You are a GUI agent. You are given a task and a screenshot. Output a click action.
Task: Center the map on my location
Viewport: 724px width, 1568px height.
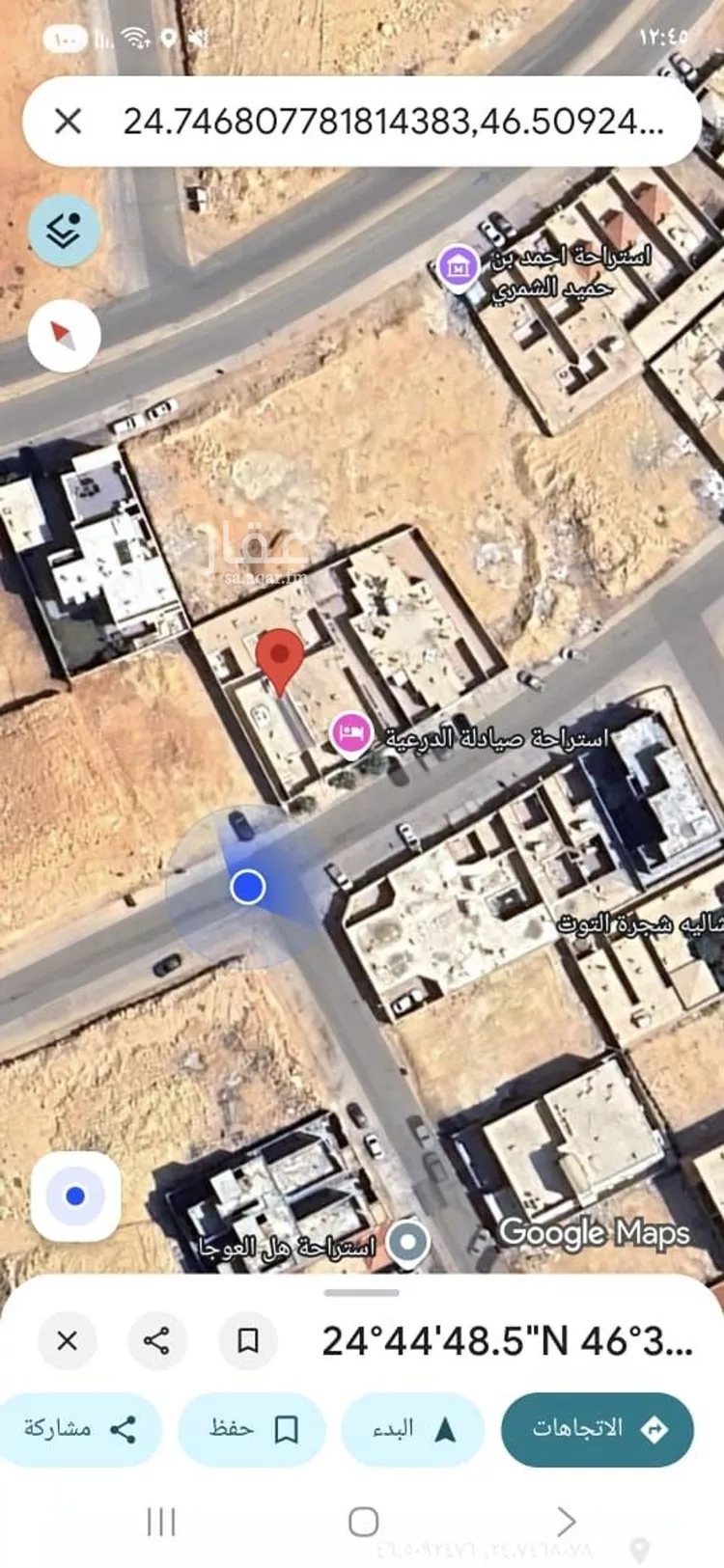click(75, 1197)
